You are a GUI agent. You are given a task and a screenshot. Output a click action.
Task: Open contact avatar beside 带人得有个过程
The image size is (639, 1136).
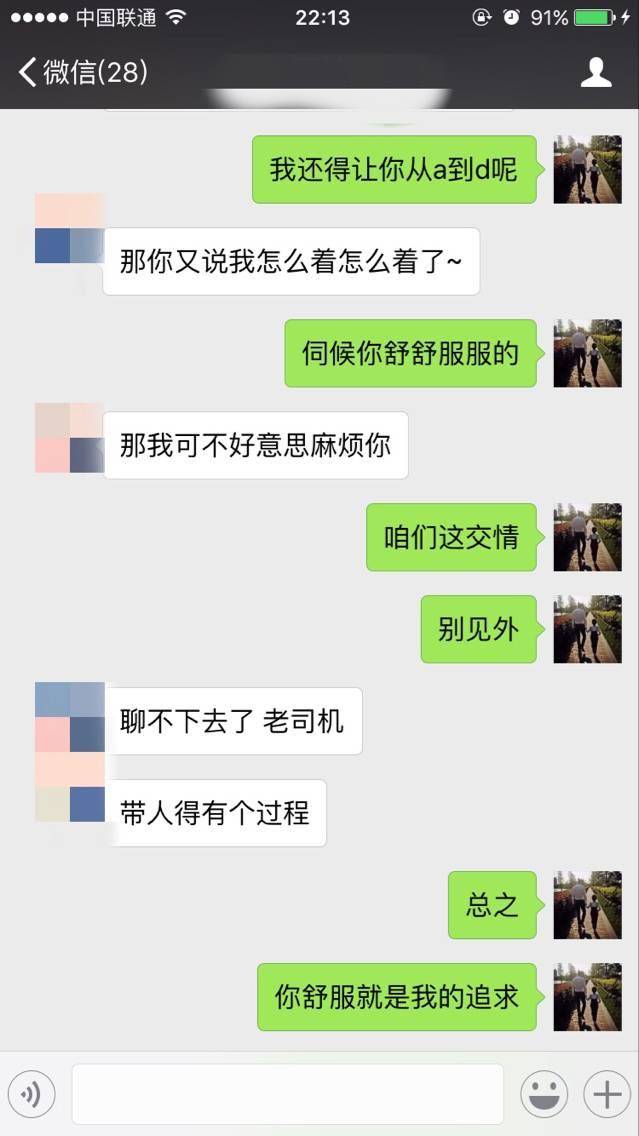click(x=69, y=789)
